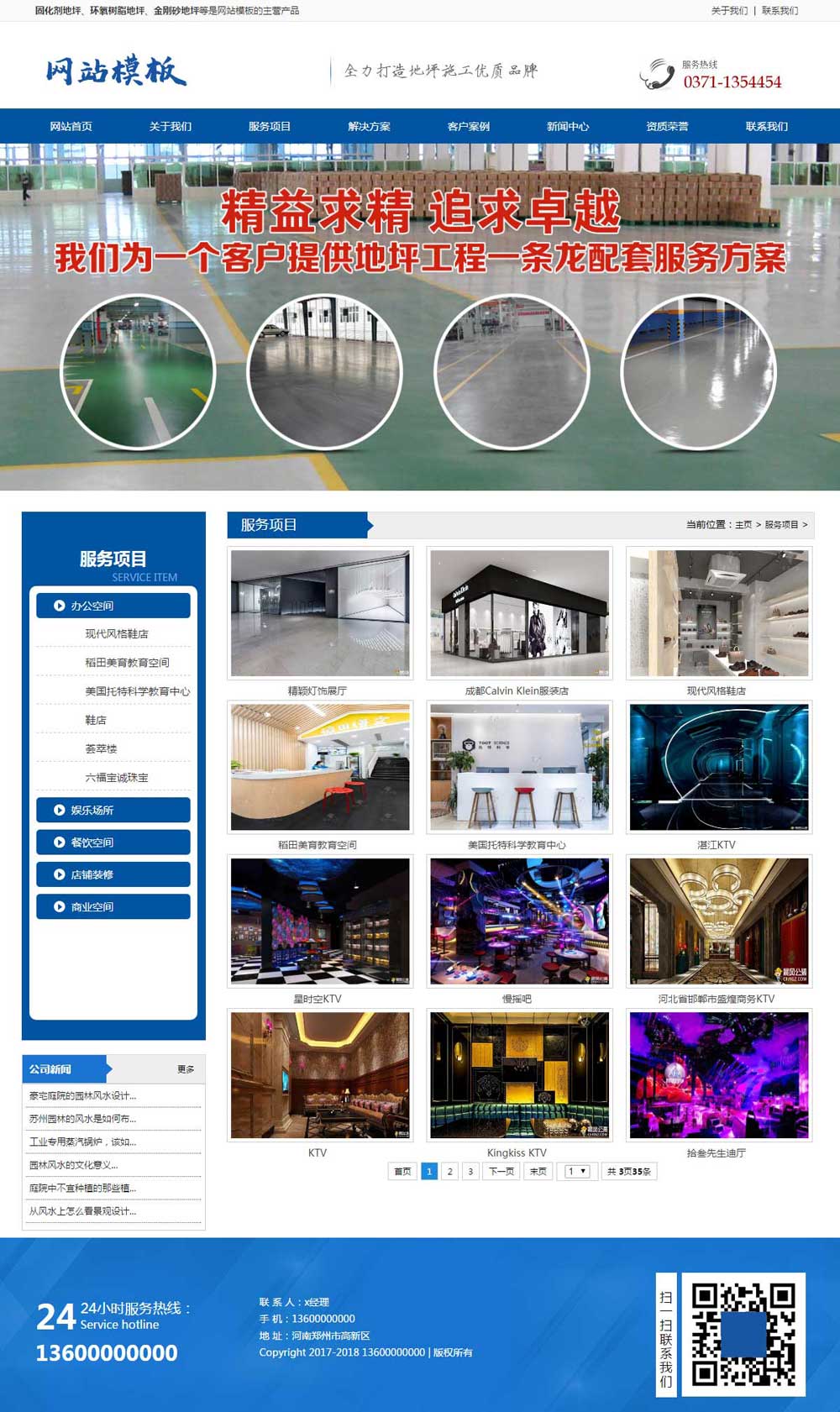
Task: Open 餐饮空间 sidebar category
Action: click(x=113, y=842)
